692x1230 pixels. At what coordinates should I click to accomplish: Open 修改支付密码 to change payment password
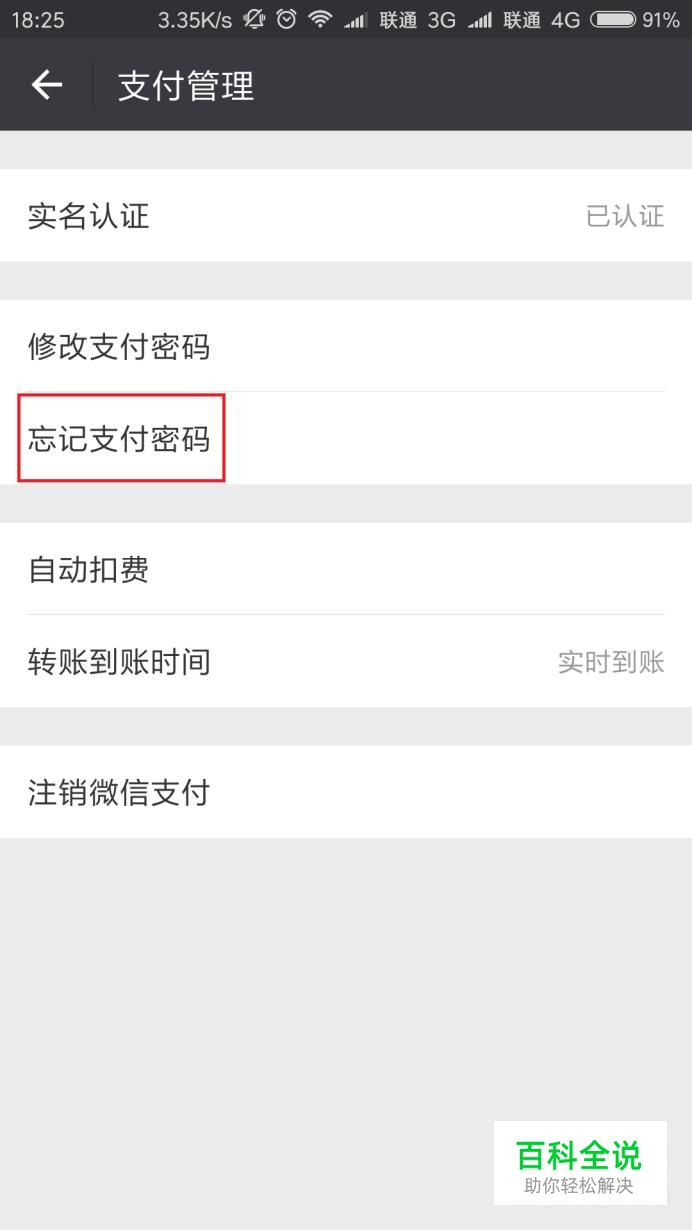[346, 346]
